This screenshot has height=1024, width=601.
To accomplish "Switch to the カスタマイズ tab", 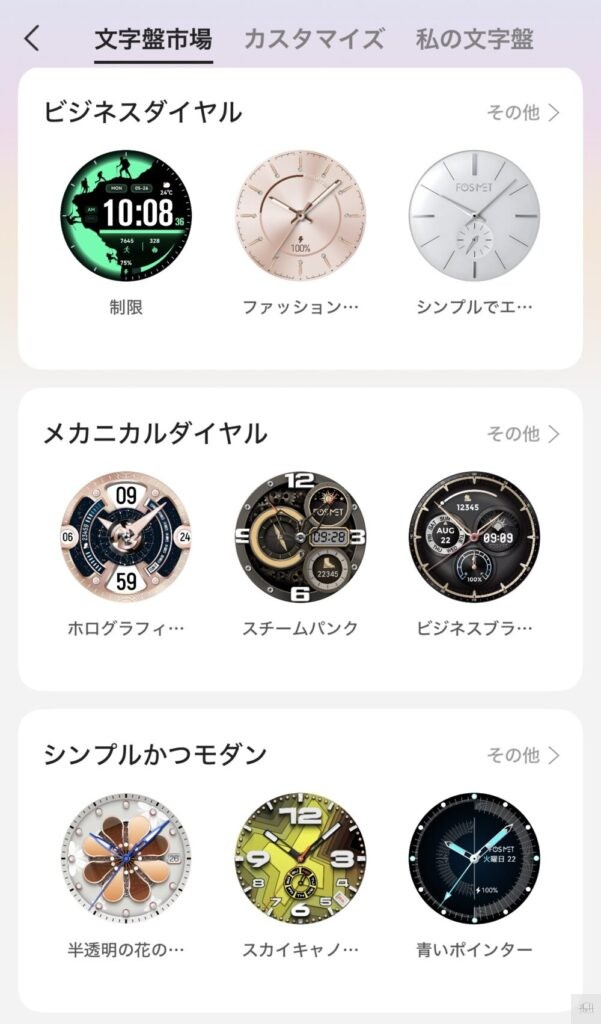I will [x=314, y=39].
